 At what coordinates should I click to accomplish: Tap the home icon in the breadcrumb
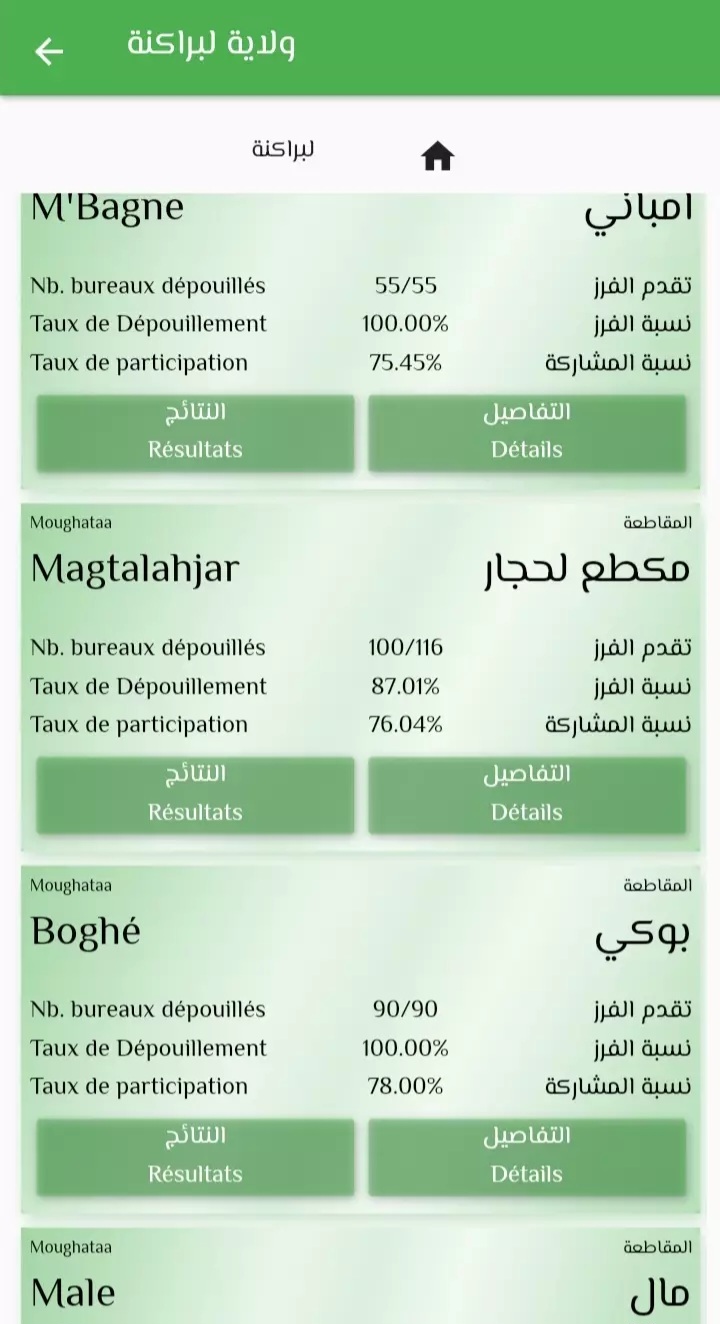[x=438, y=156]
